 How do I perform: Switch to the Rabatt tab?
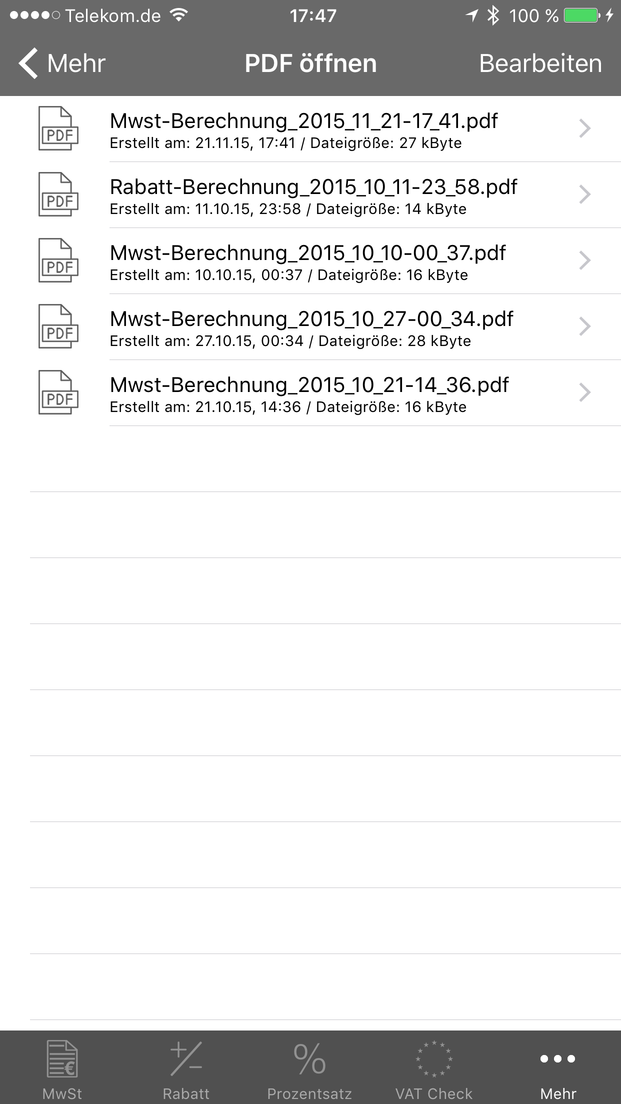tap(186, 1068)
